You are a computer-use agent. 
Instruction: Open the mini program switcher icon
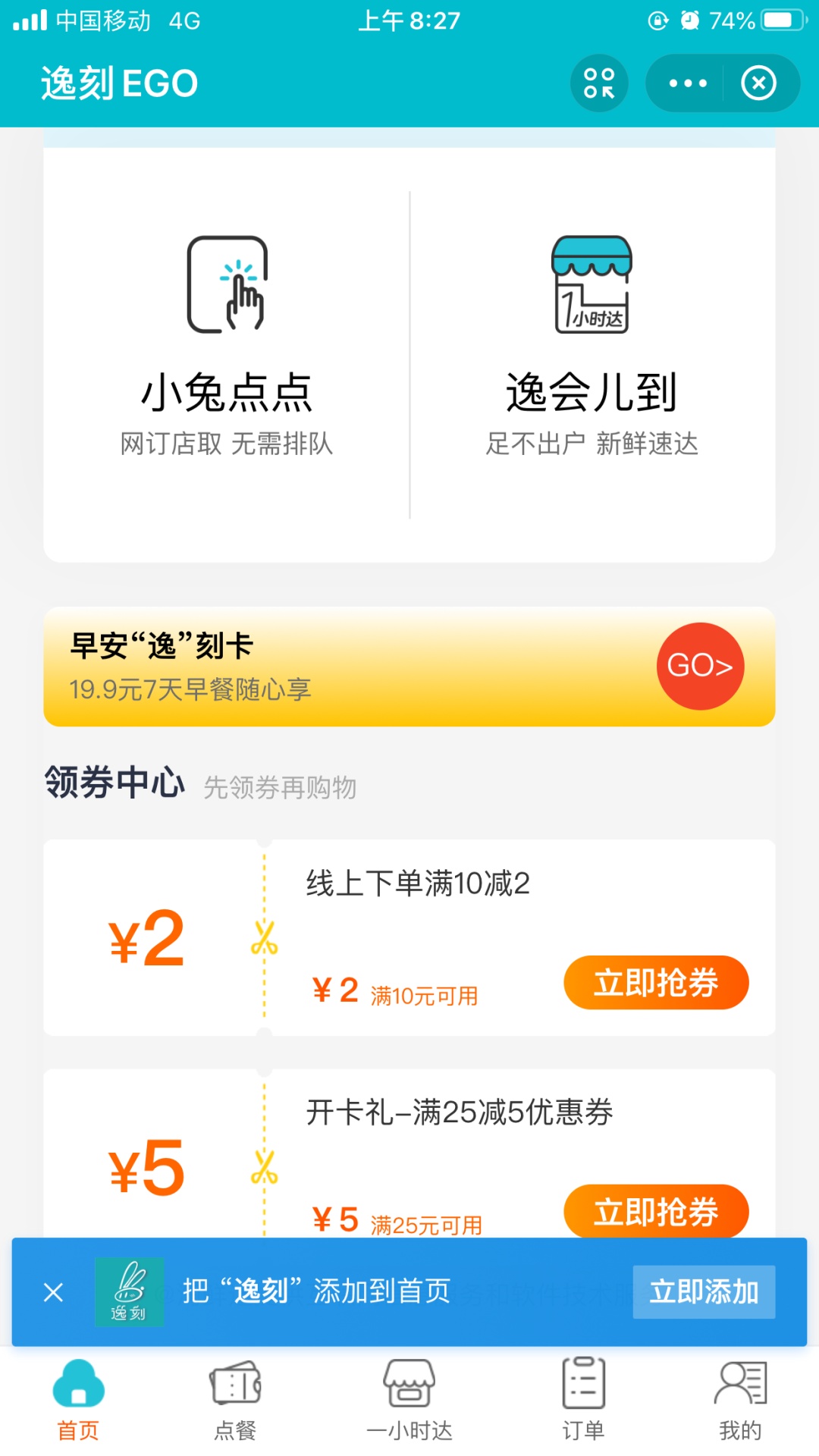(599, 83)
